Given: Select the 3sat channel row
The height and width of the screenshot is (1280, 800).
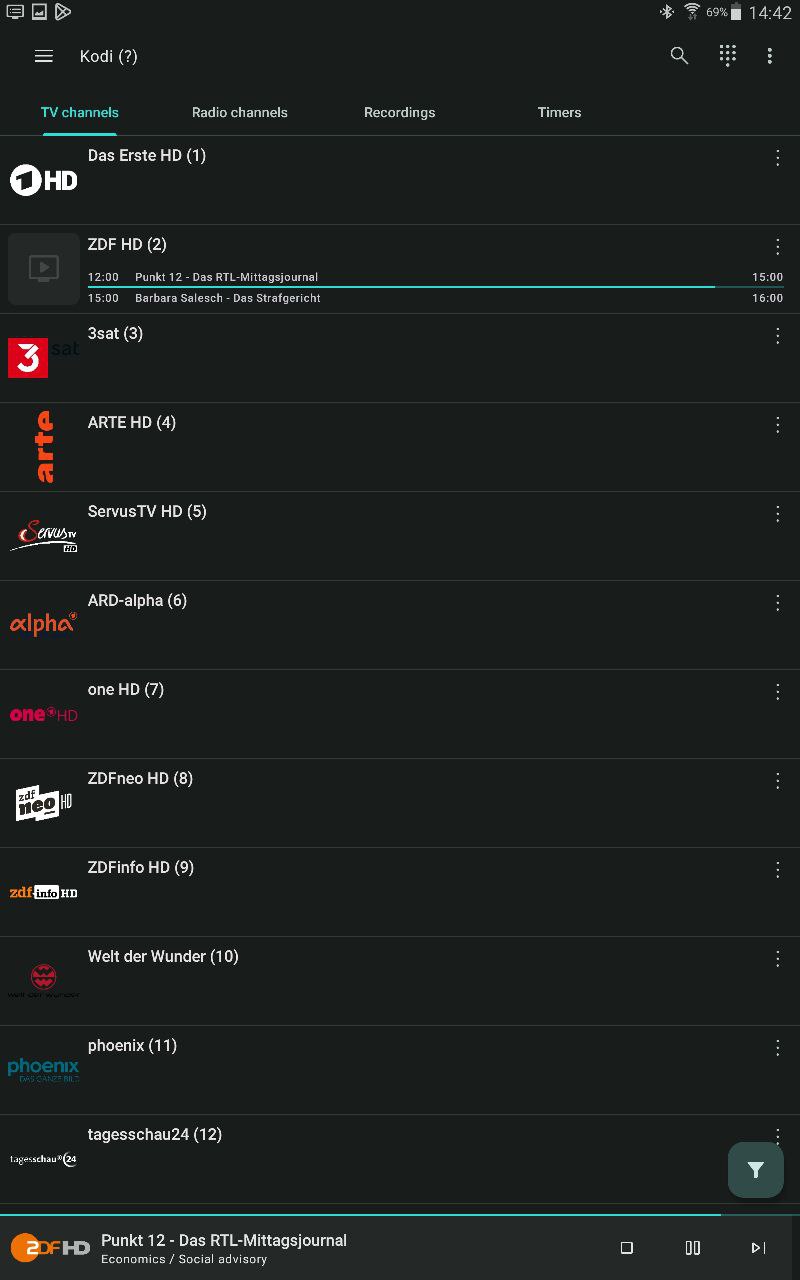Looking at the screenshot, I should (x=400, y=358).
